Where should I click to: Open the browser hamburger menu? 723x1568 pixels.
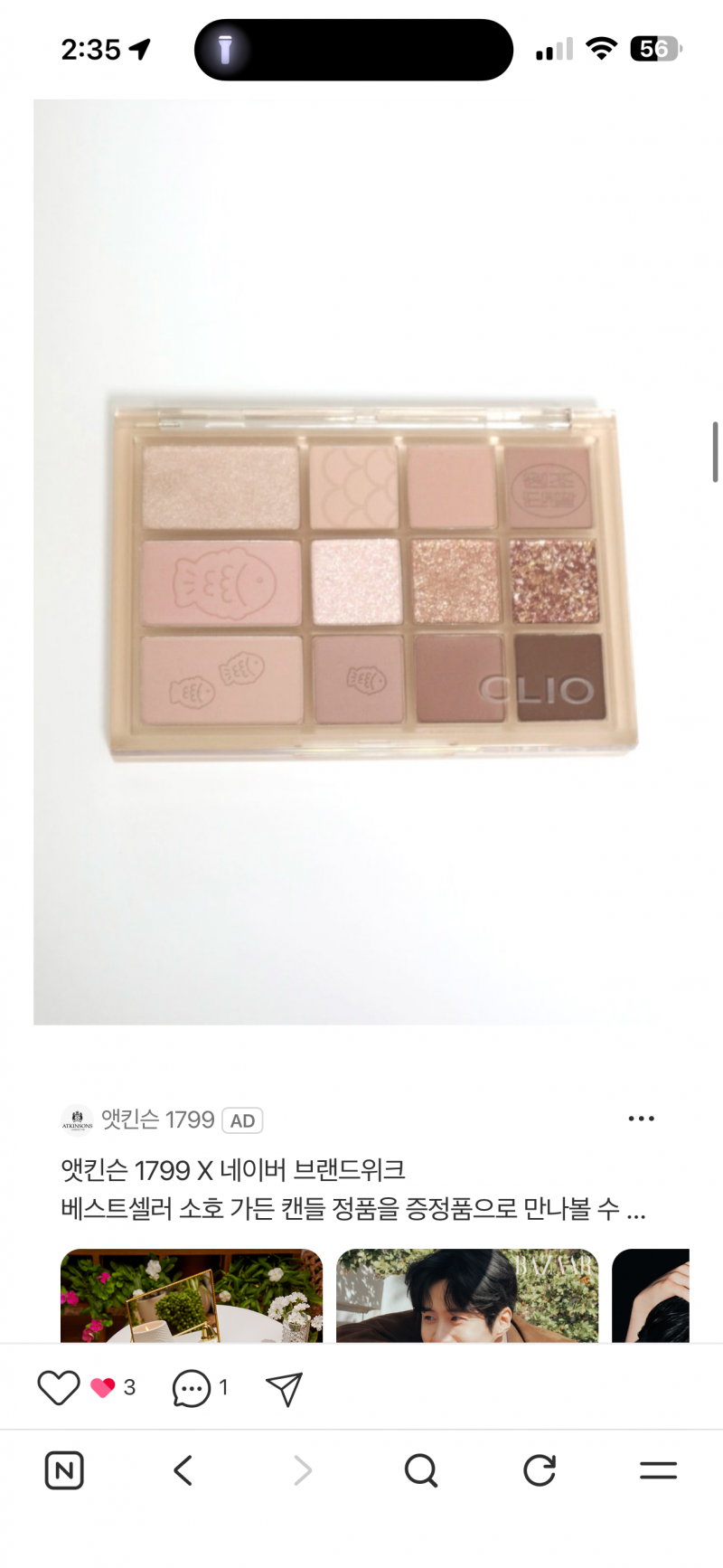tap(658, 1470)
